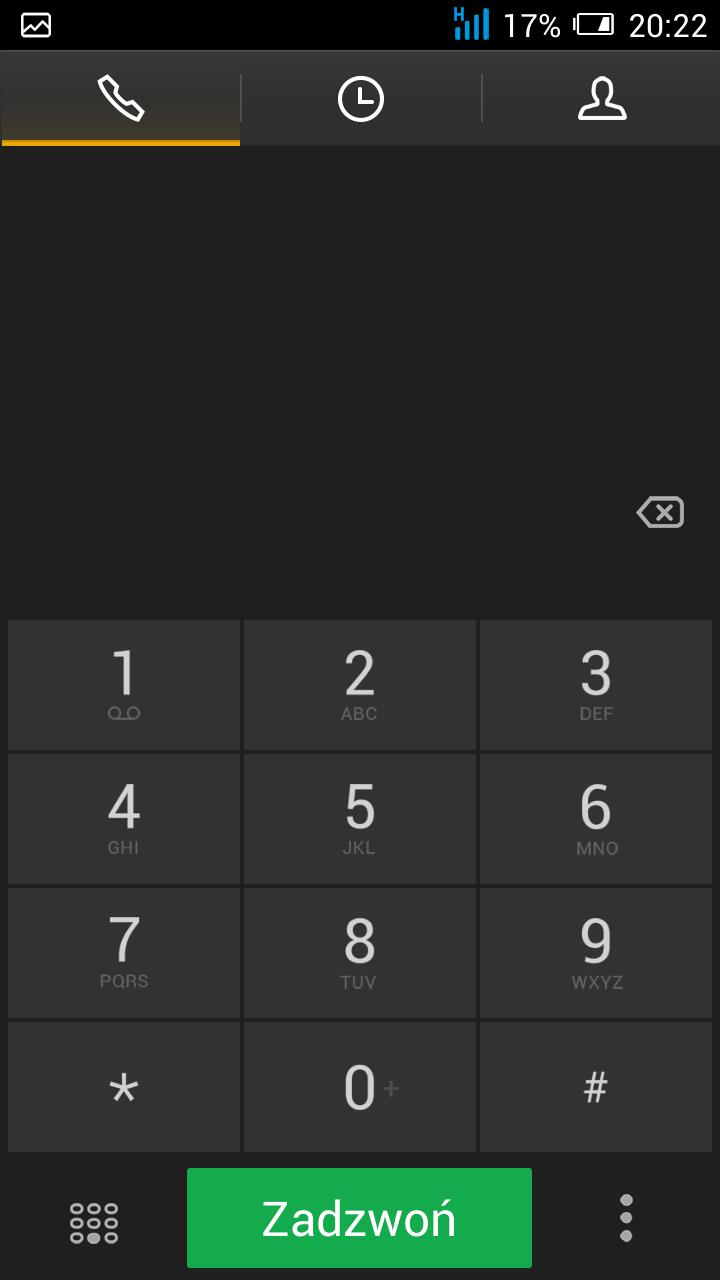Delete last digit with backspace icon
Screen dimensions: 720x1280
660,513
